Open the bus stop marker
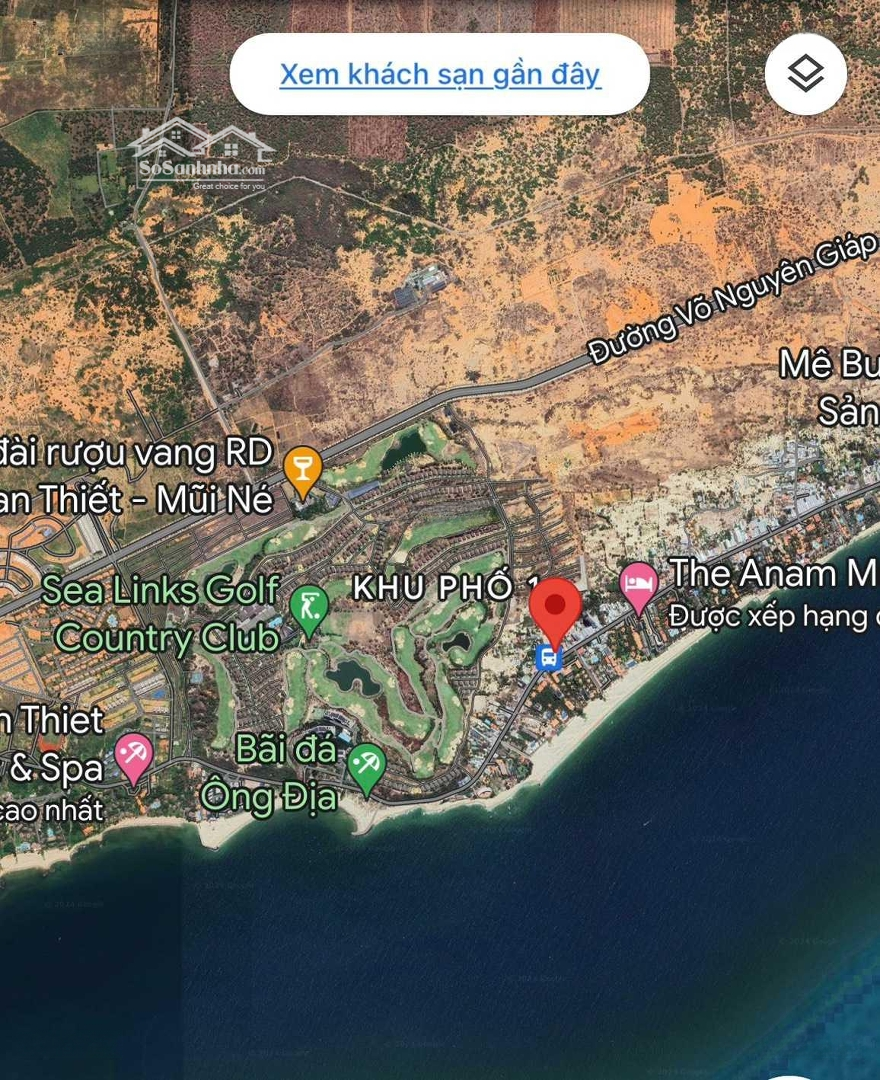 tap(548, 658)
